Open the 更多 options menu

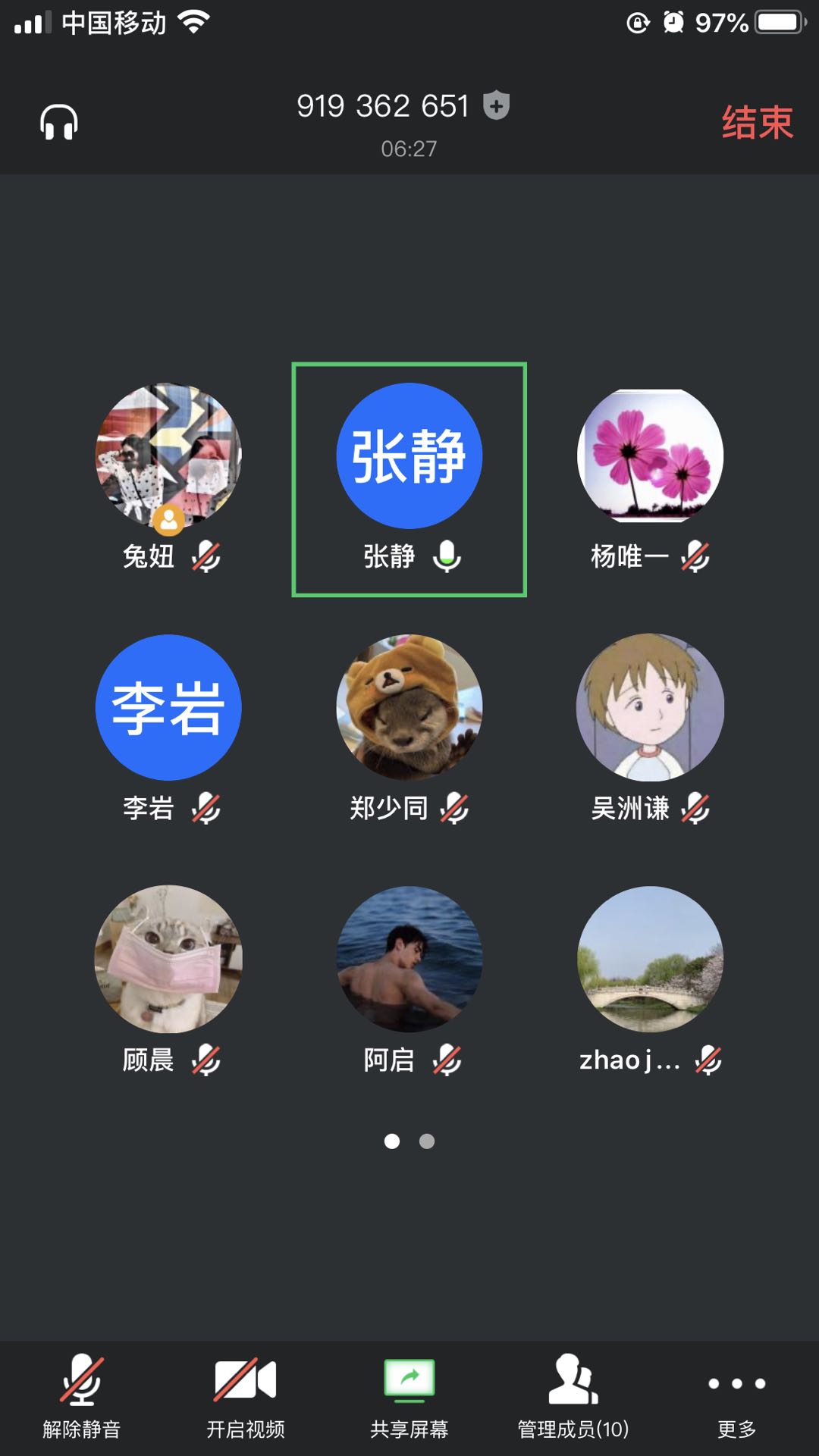pyautogui.click(x=736, y=1395)
